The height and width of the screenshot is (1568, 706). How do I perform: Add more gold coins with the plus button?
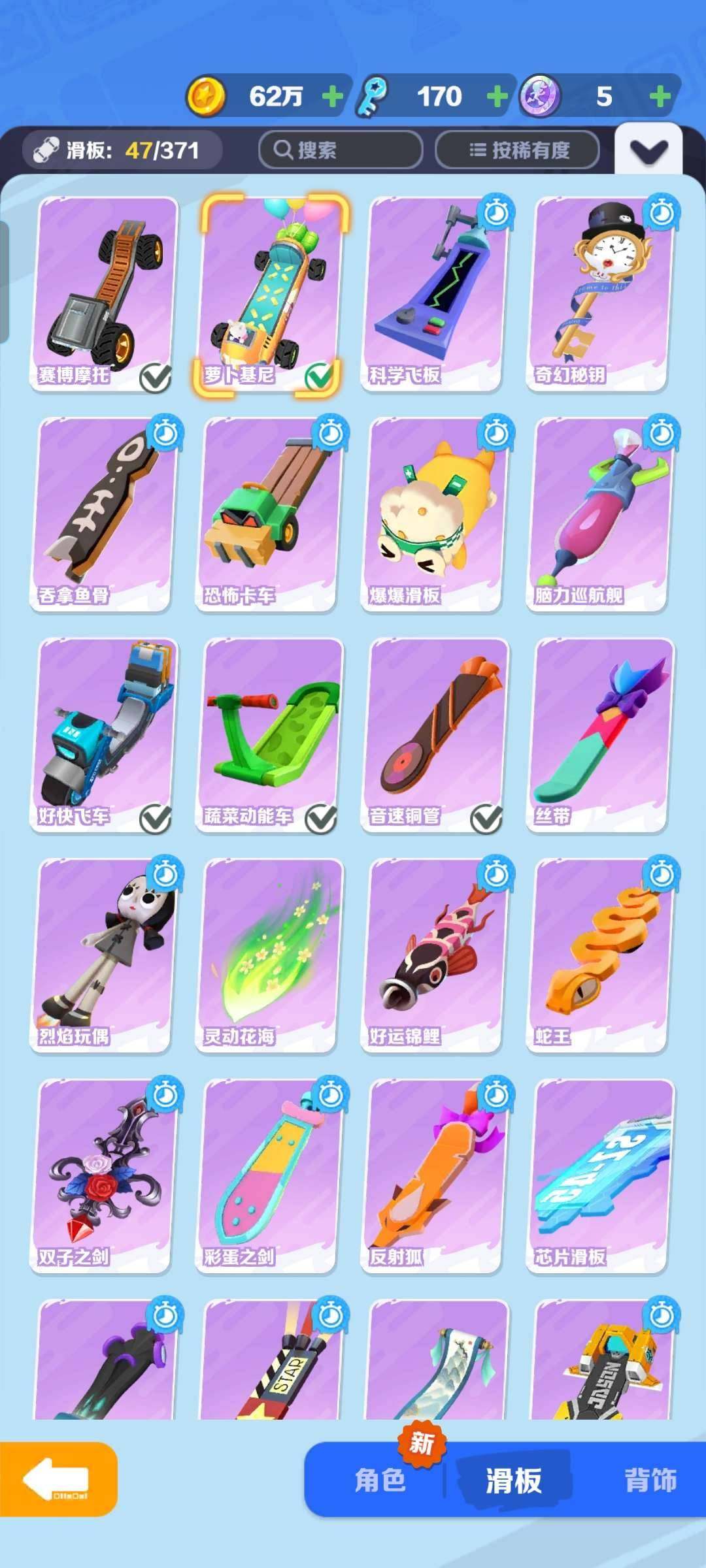[332, 97]
